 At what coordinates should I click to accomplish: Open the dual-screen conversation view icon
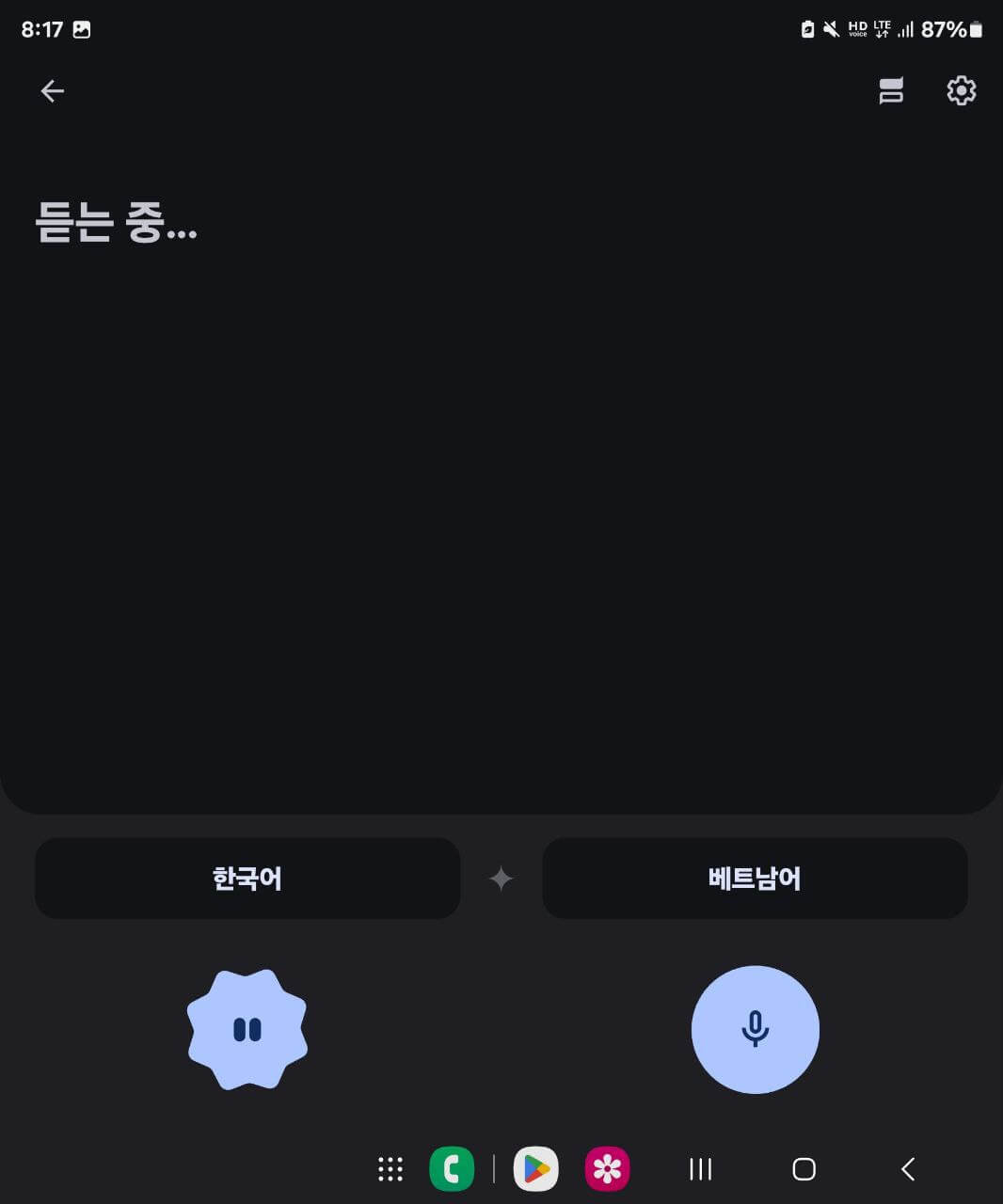point(891,90)
